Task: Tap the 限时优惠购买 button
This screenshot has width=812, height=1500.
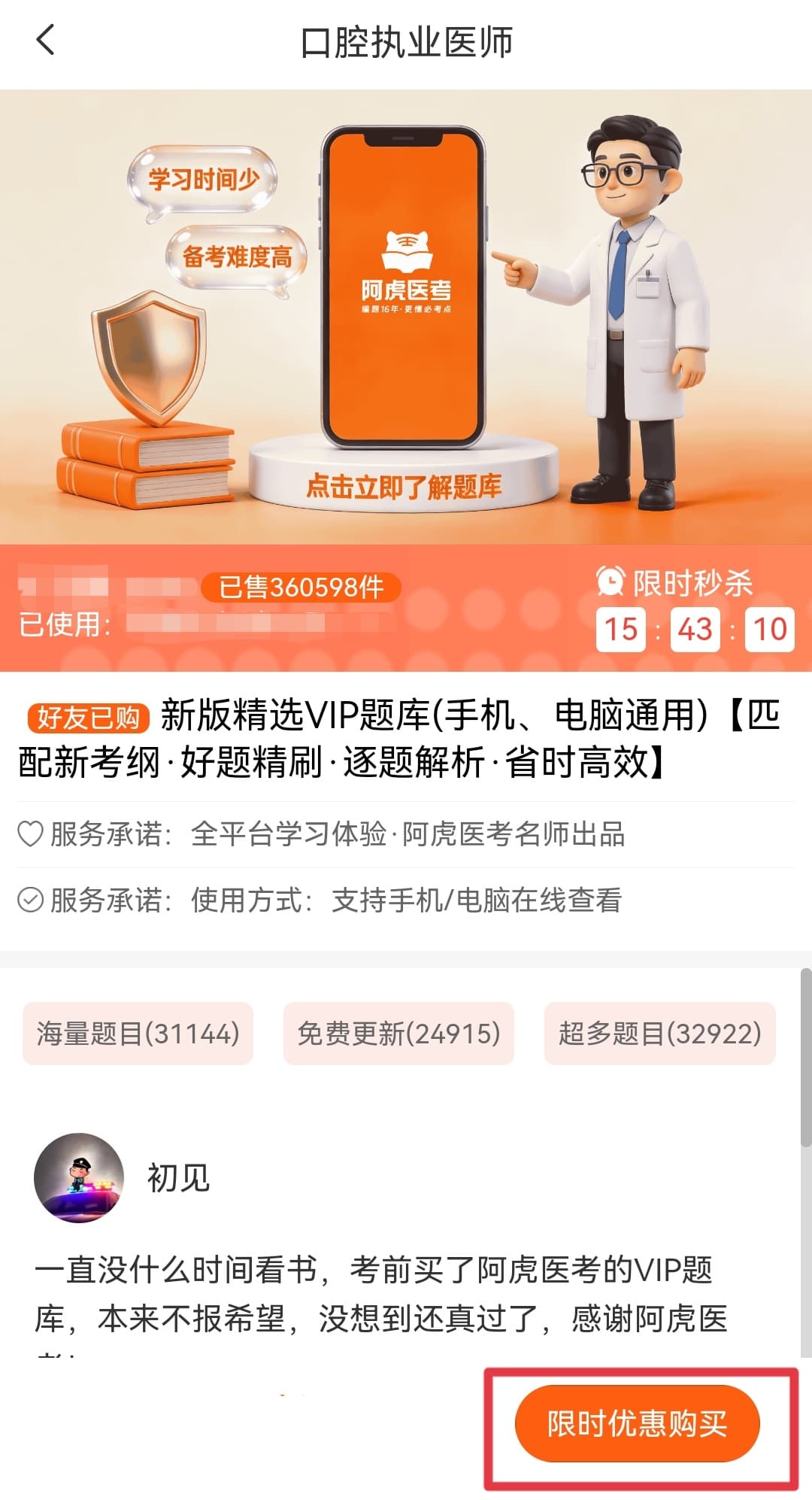Action: click(637, 1423)
